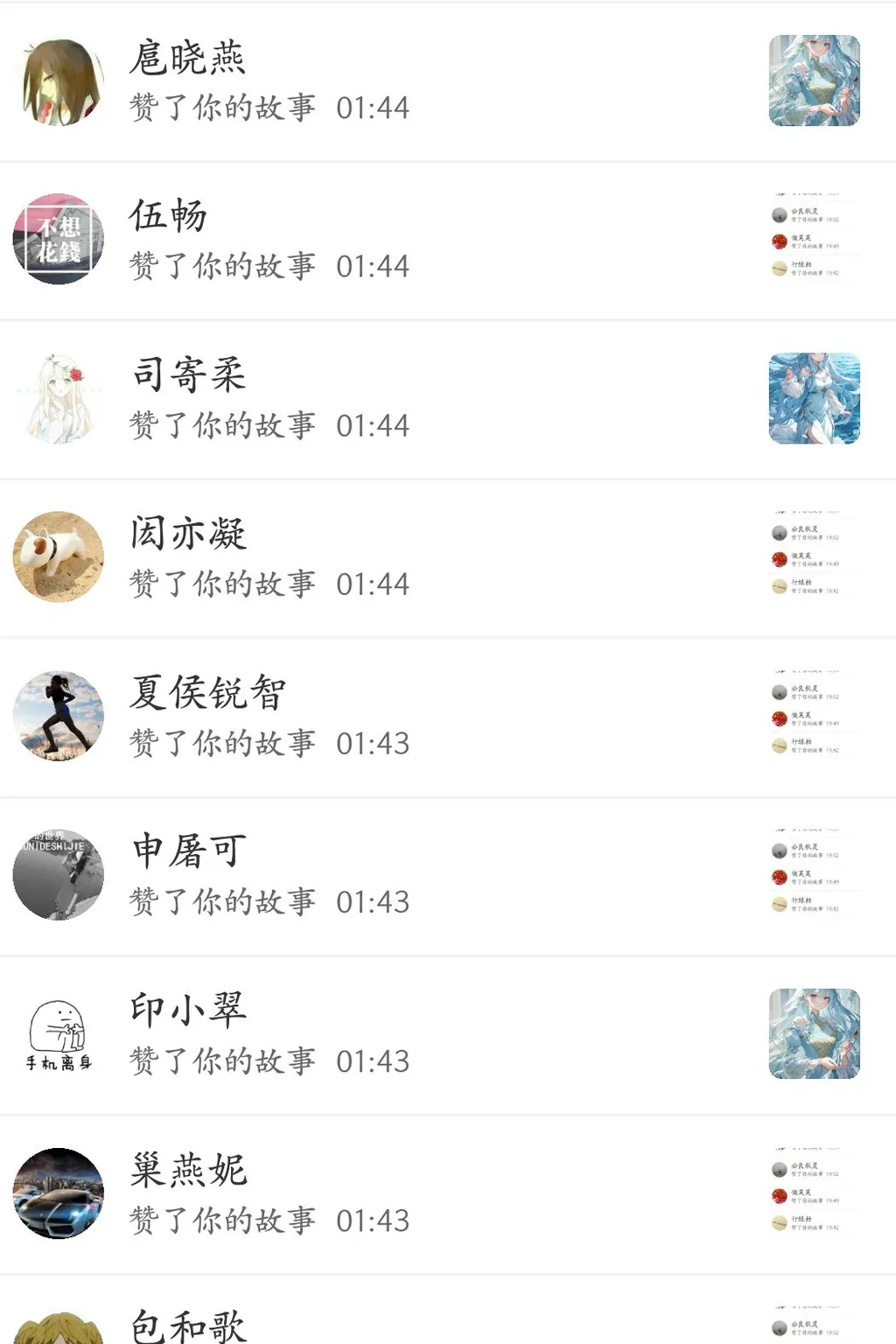This screenshot has height=1344, width=896.
Task: View story thumbnail liked by 扈晓燕
Action: click(x=814, y=80)
